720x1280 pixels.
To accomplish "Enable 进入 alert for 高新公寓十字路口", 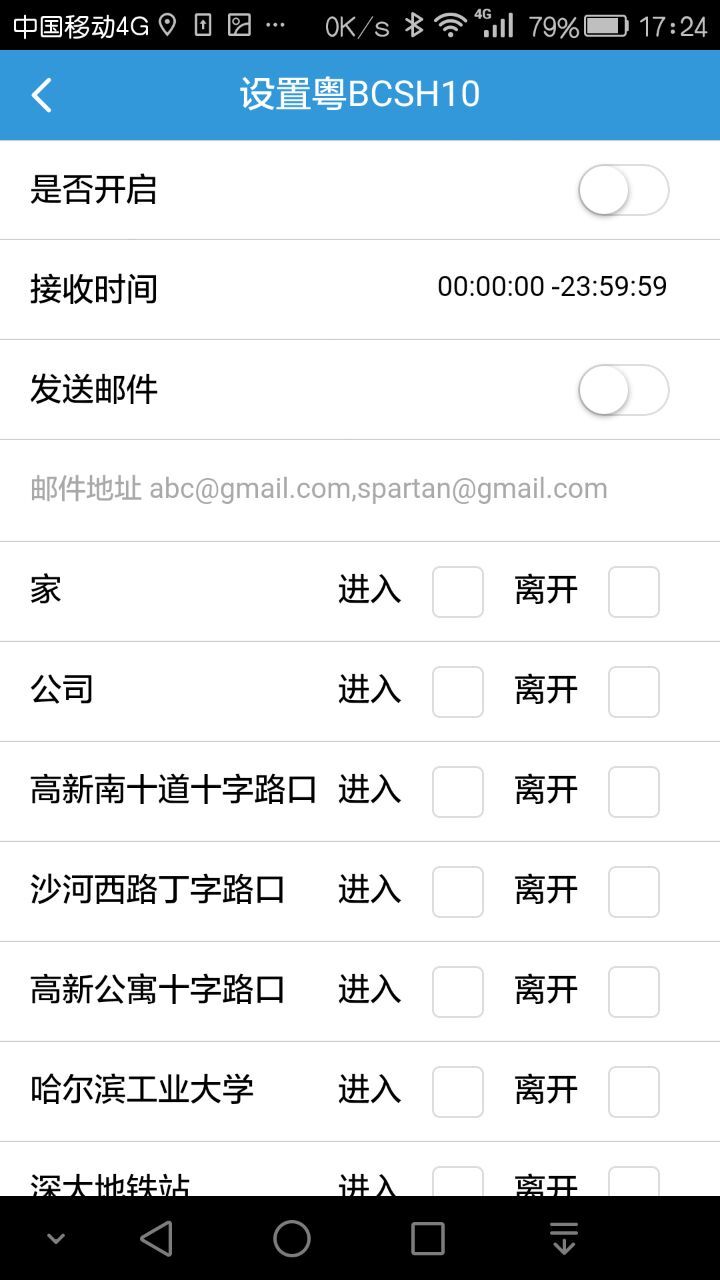I will point(458,992).
